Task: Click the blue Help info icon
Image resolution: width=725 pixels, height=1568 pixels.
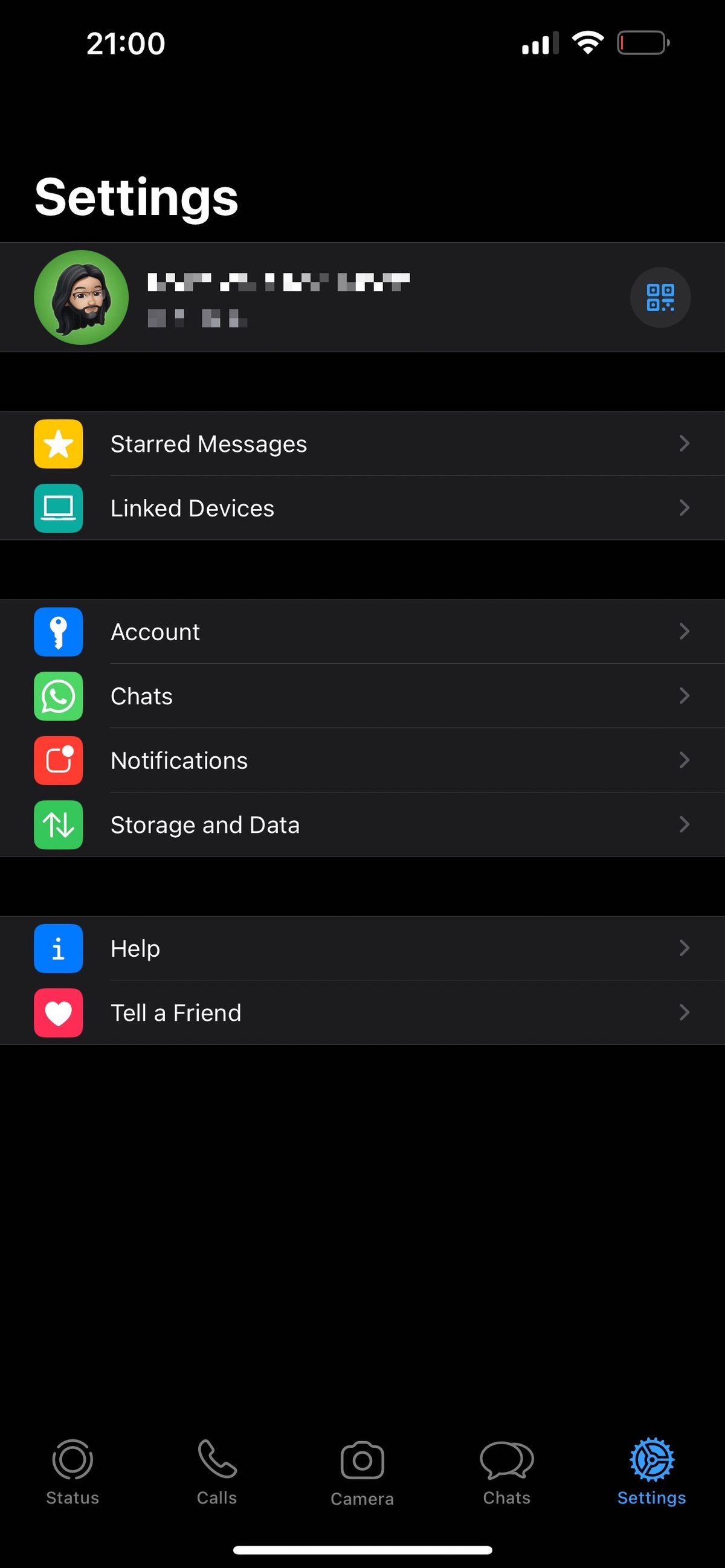Action: [58, 948]
